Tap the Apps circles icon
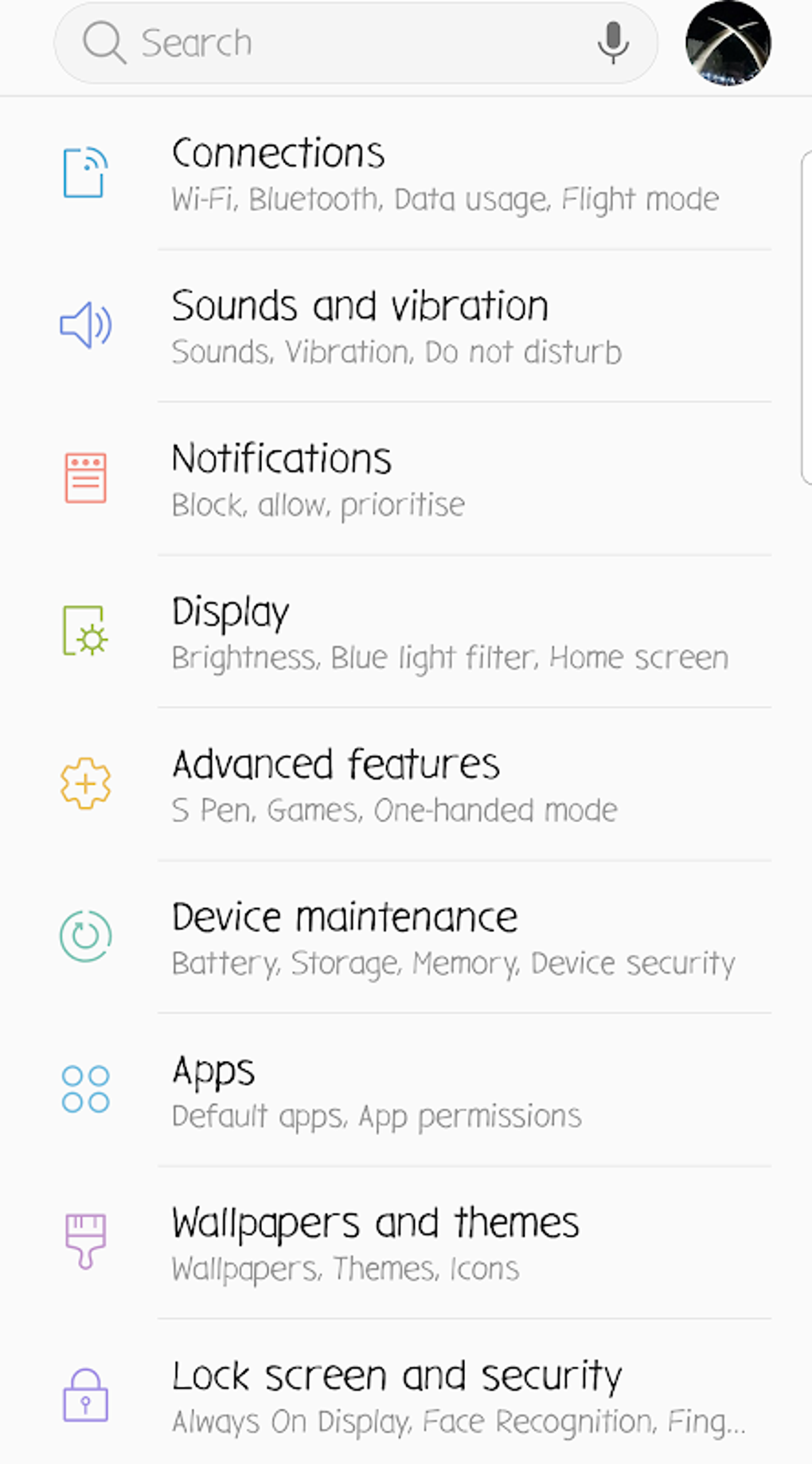 coord(84,1085)
